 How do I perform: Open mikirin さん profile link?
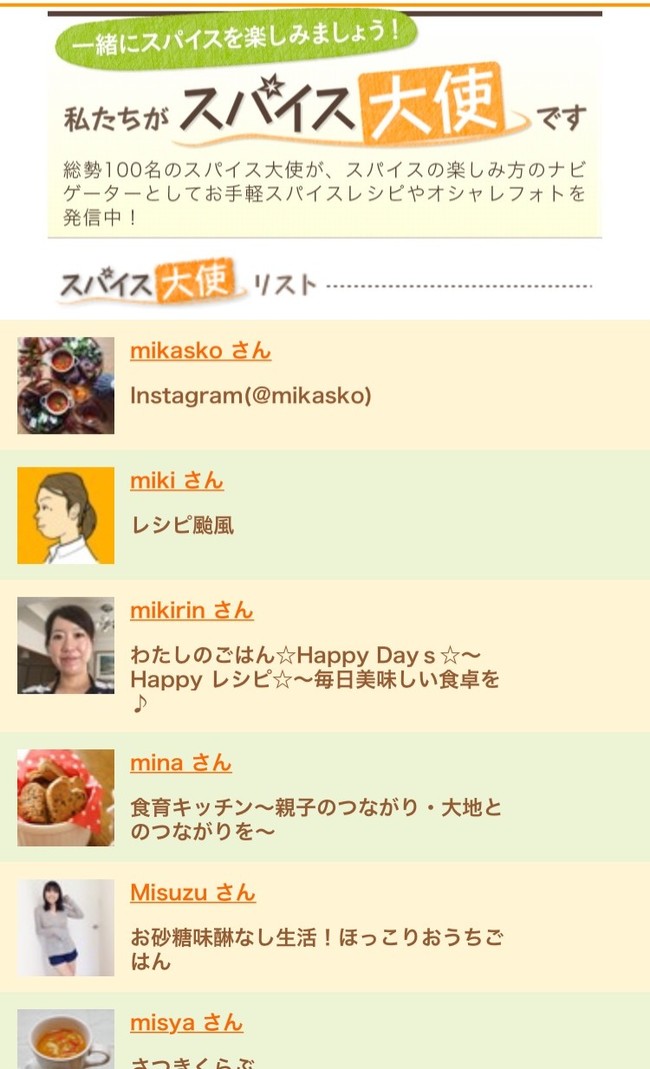pos(191,611)
